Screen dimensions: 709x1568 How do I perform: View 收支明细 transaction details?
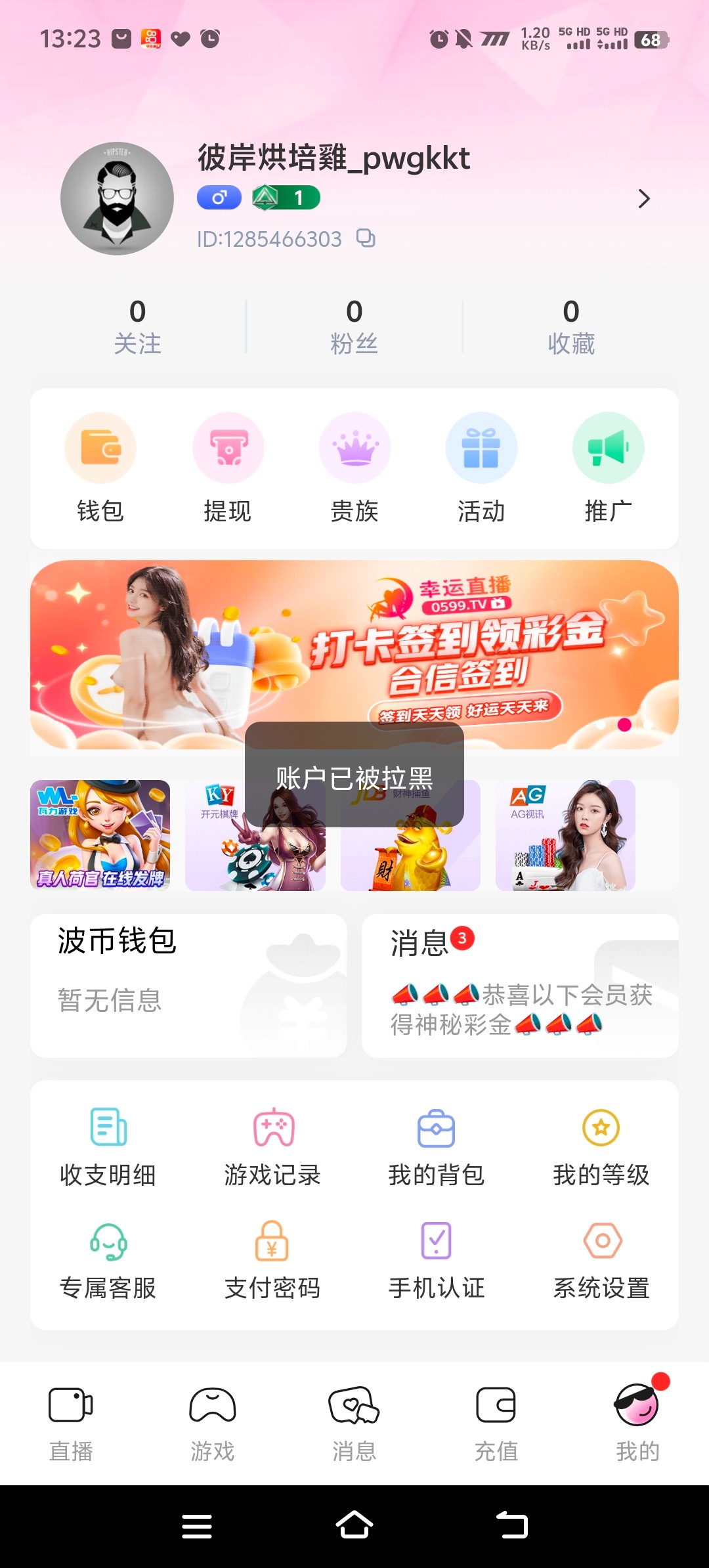108,1147
